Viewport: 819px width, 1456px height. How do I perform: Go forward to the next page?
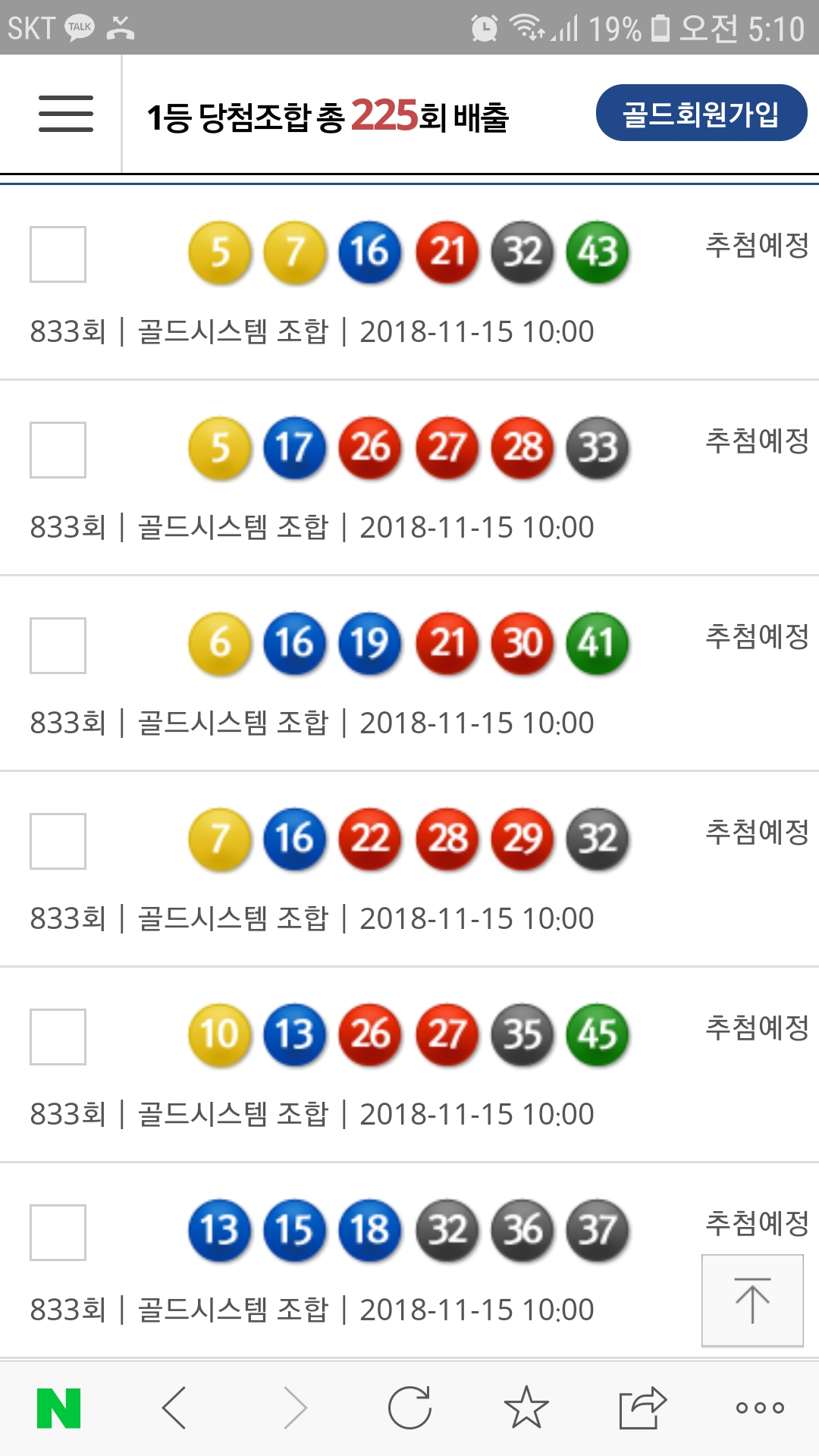294,1408
